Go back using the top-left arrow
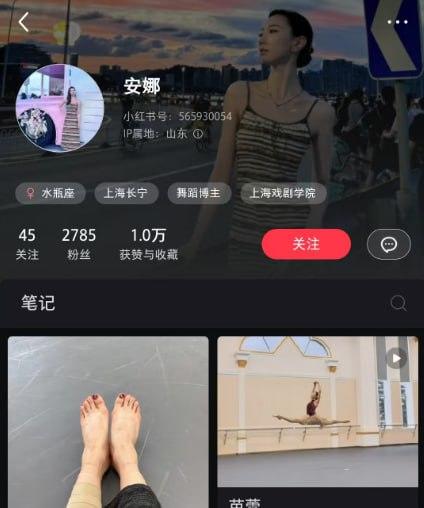This screenshot has height=508, width=424. tap(24, 22)
